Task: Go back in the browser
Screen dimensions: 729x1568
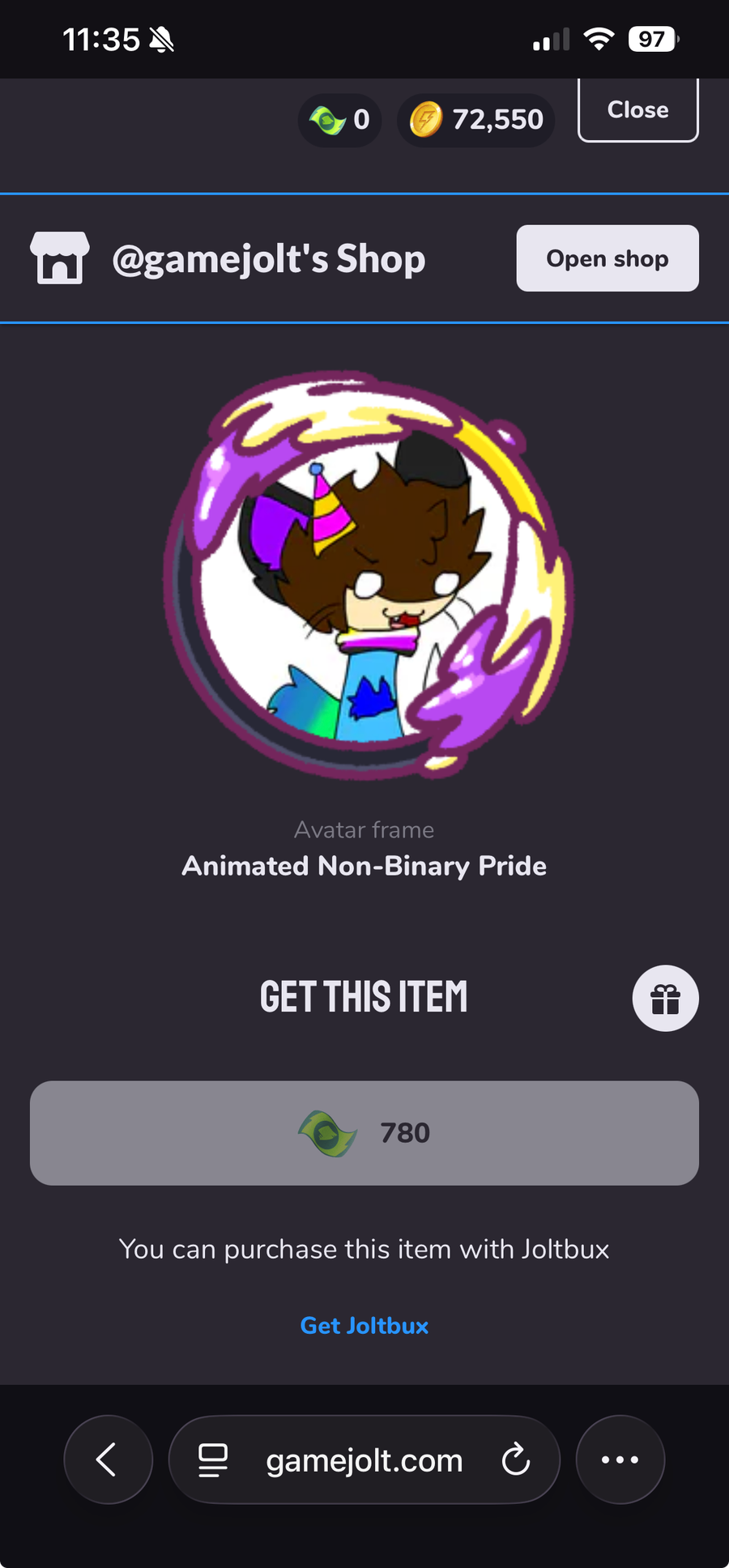Action: pyautogui.click(x=108, y=1459)
